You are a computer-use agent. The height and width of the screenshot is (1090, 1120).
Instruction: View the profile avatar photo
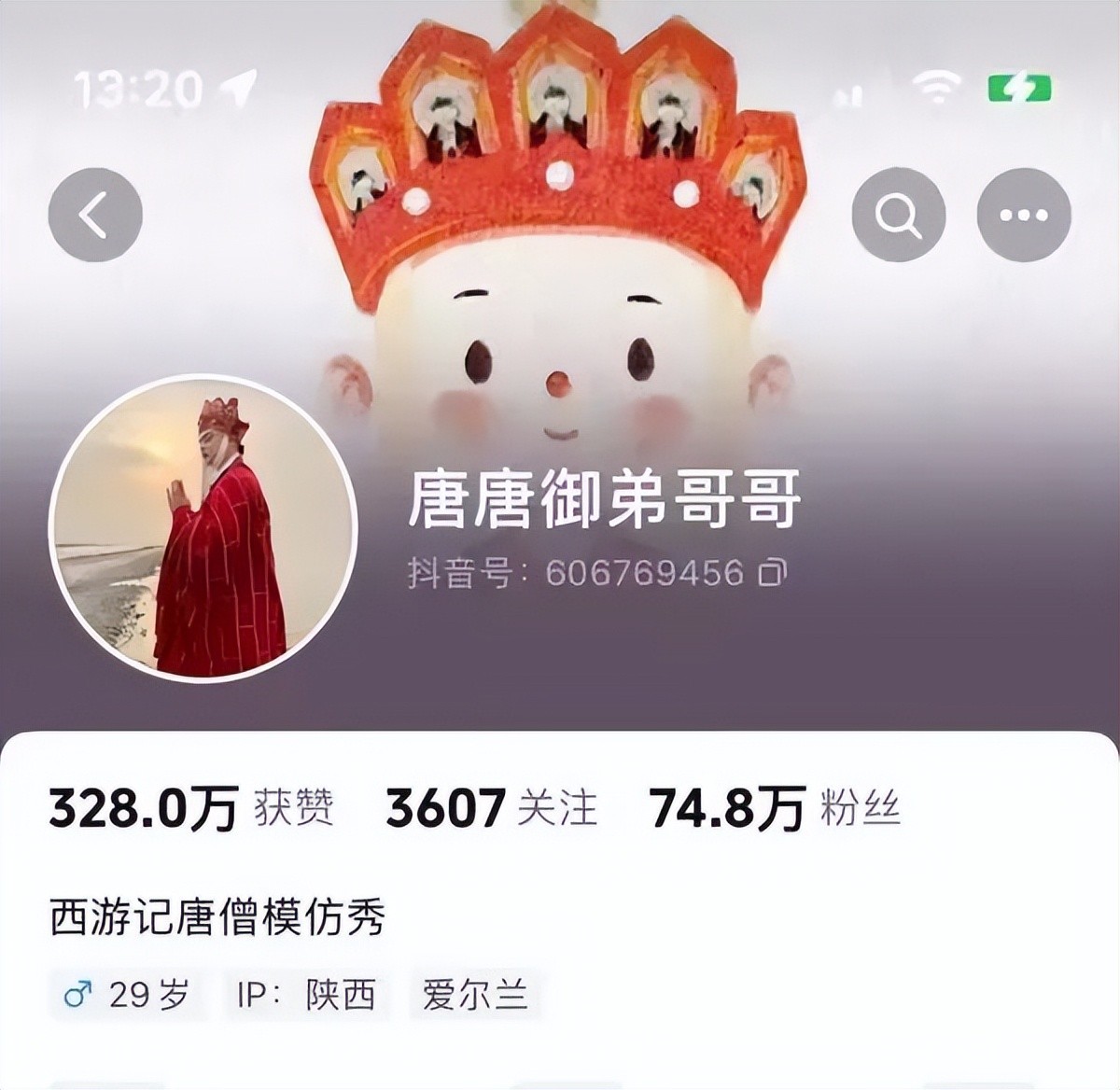pos(203,528)
